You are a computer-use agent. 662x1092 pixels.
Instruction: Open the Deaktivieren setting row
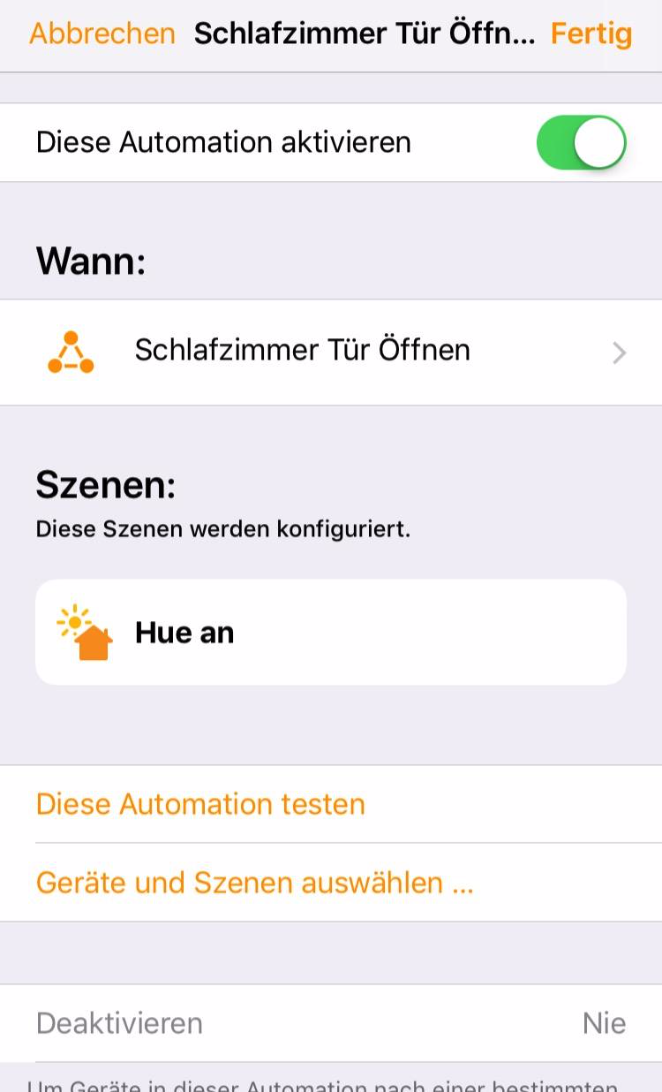pos(330,1023)
